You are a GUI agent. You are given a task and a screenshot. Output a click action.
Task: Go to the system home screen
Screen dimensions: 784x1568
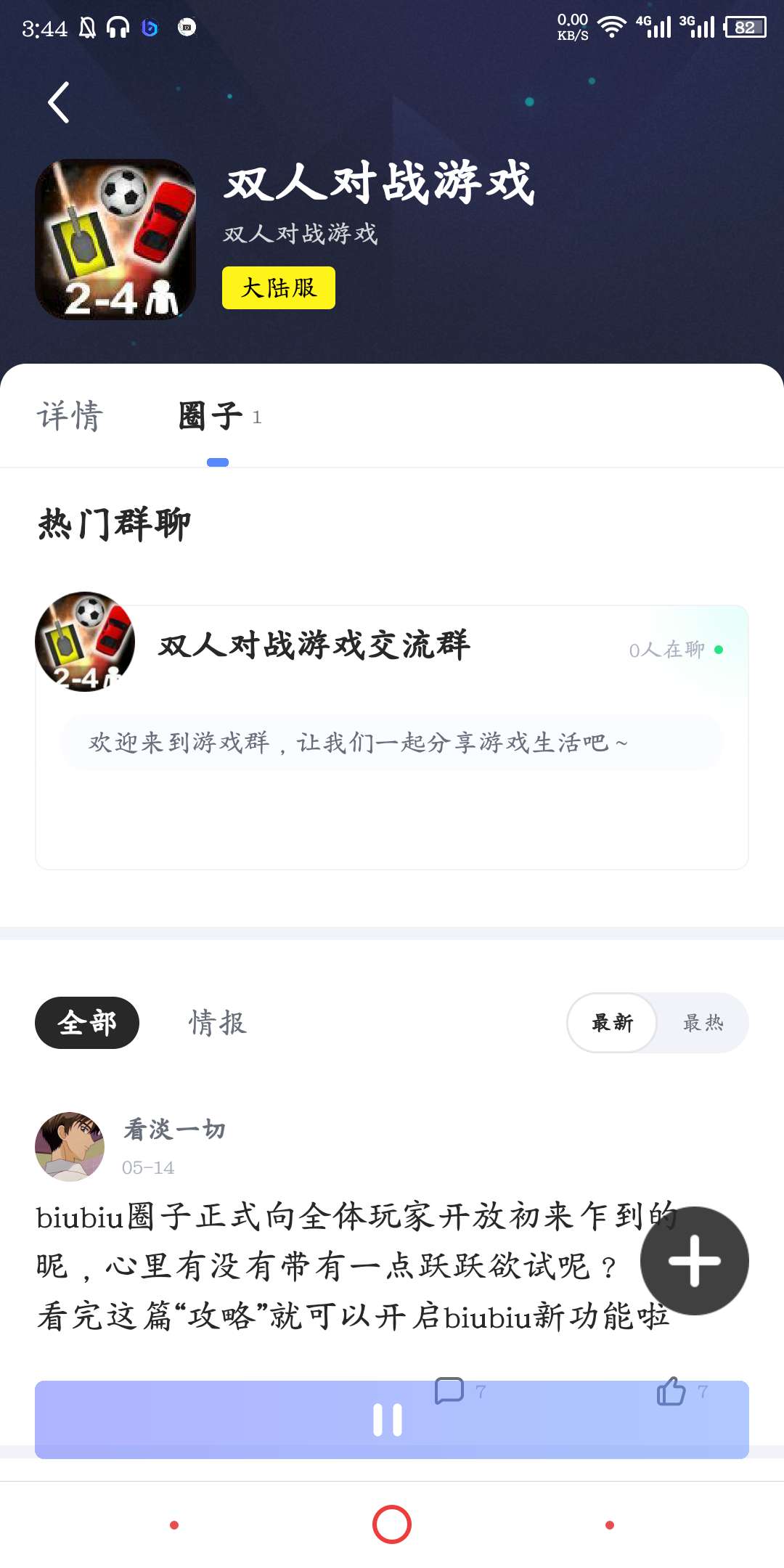pyautogui.click(x=392, y=1524)
